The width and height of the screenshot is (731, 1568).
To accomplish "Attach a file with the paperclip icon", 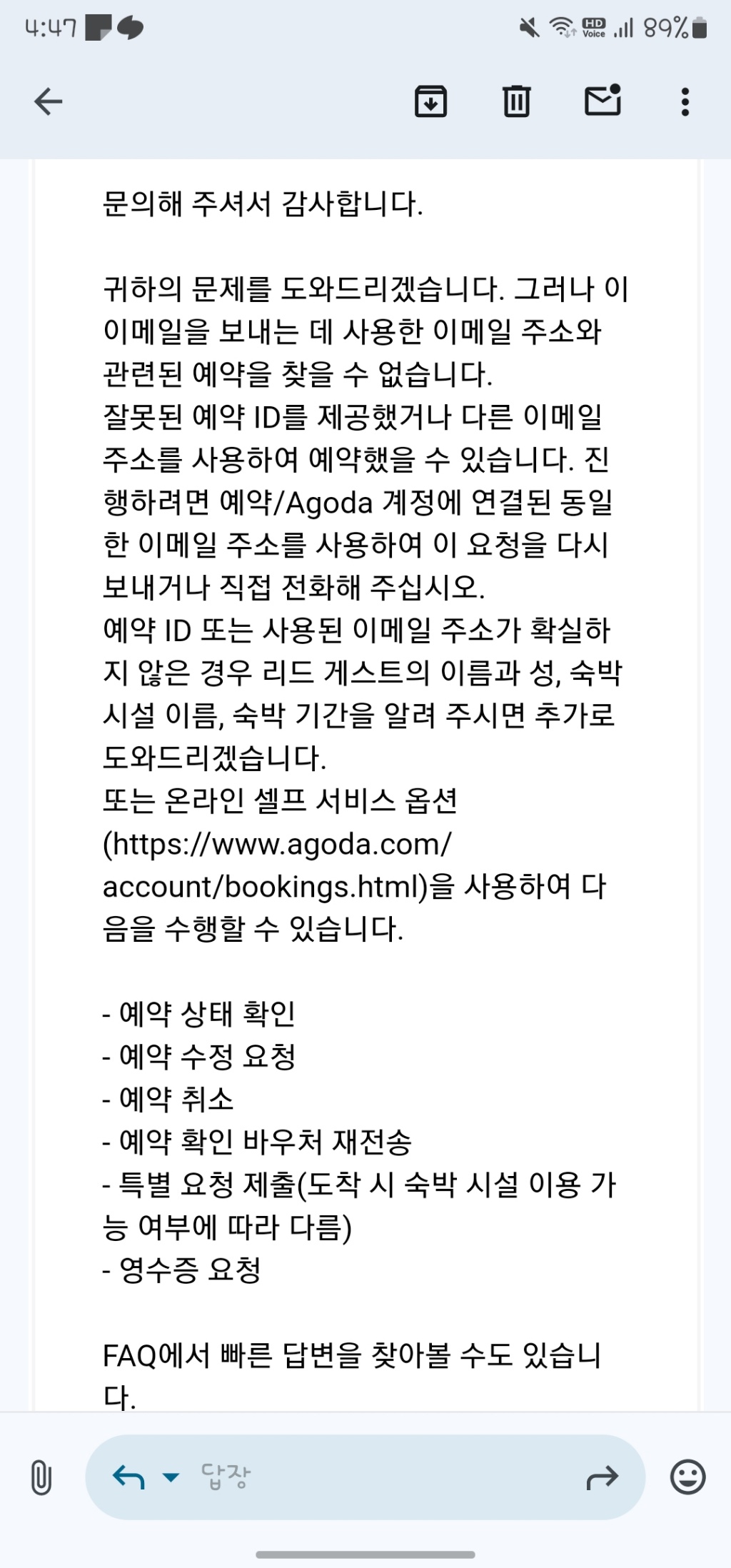I will (41, 1477).
